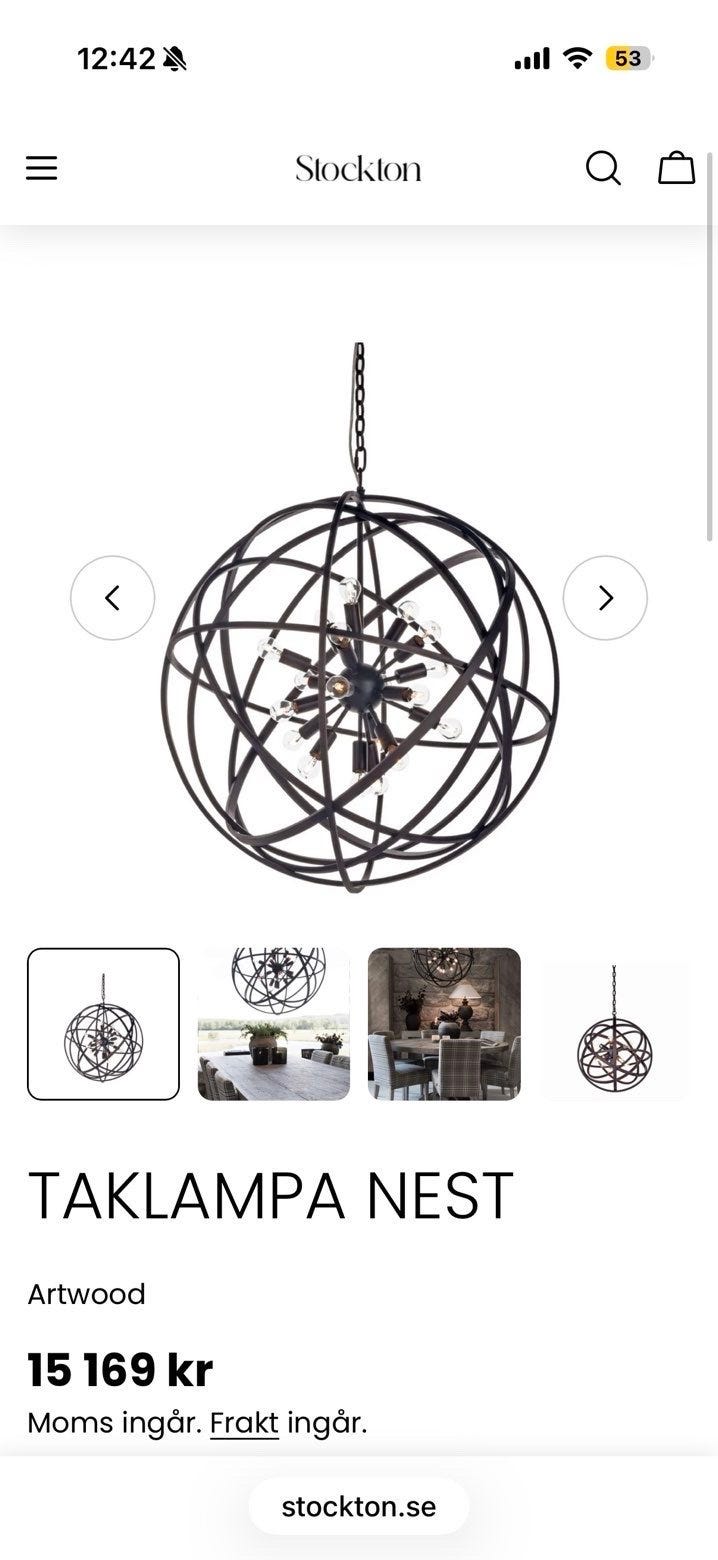Image resolution: width=718 pixels, height=1560 pixels.
Task: Open the shopping bag
Action: pos(676,167)
